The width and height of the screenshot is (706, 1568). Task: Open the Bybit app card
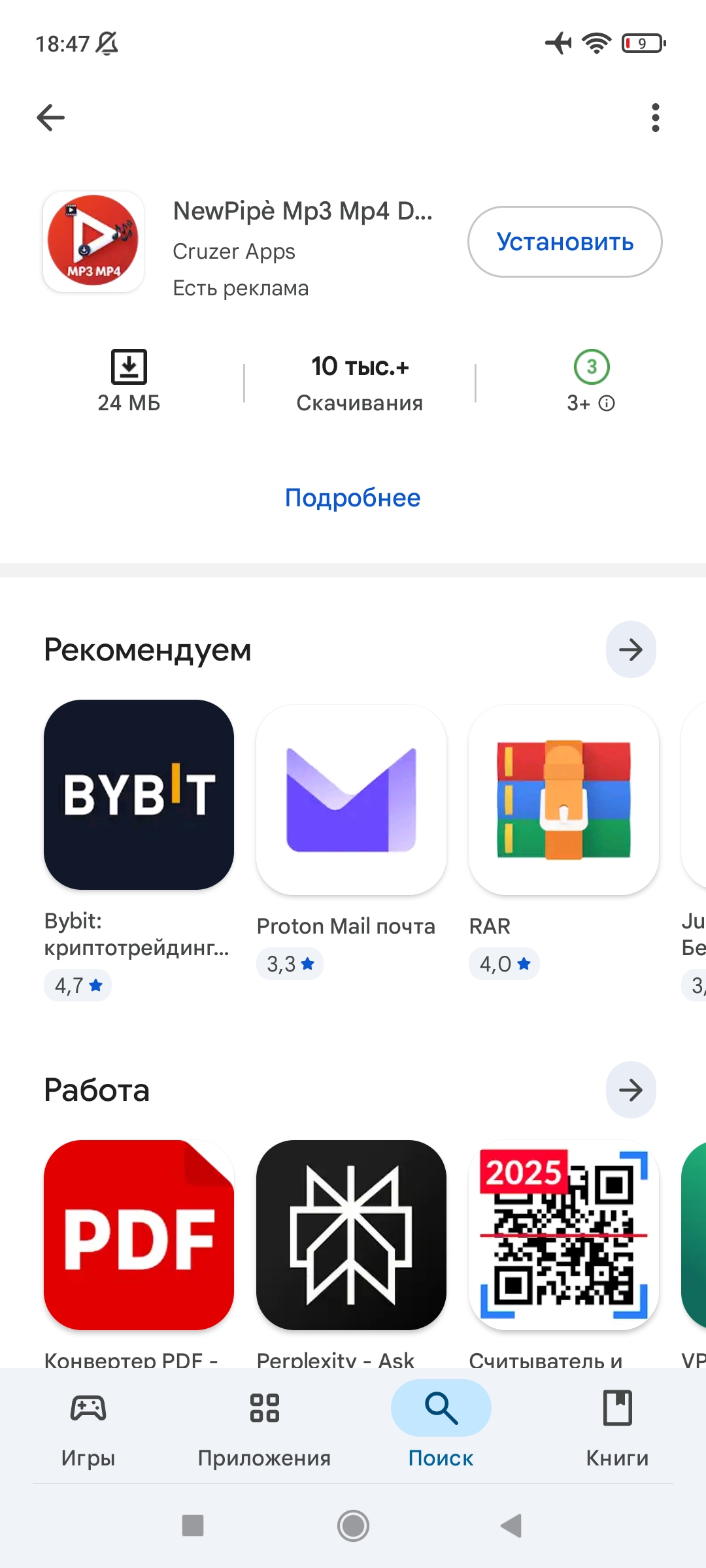pos(139,794)
